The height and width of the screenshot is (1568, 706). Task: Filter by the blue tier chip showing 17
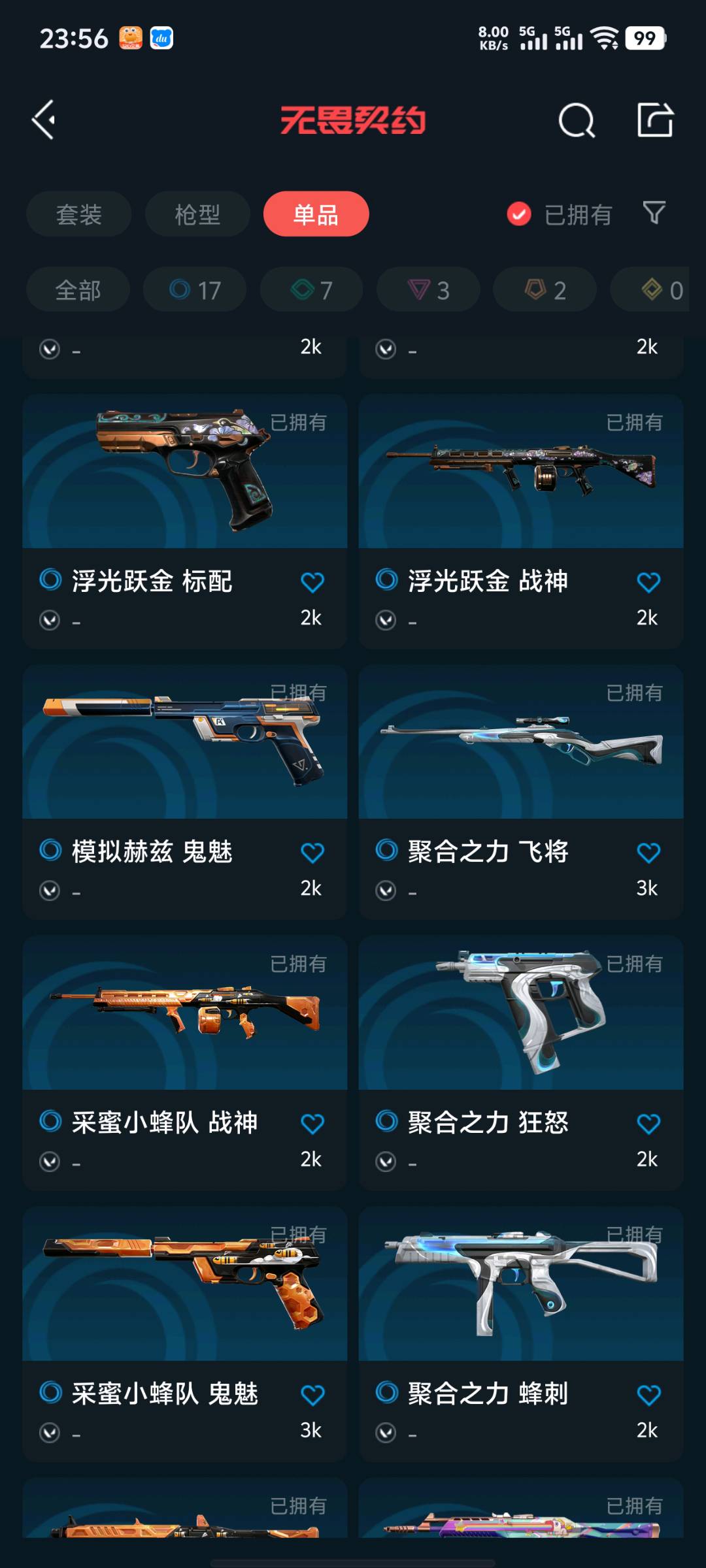coord(195,289)
